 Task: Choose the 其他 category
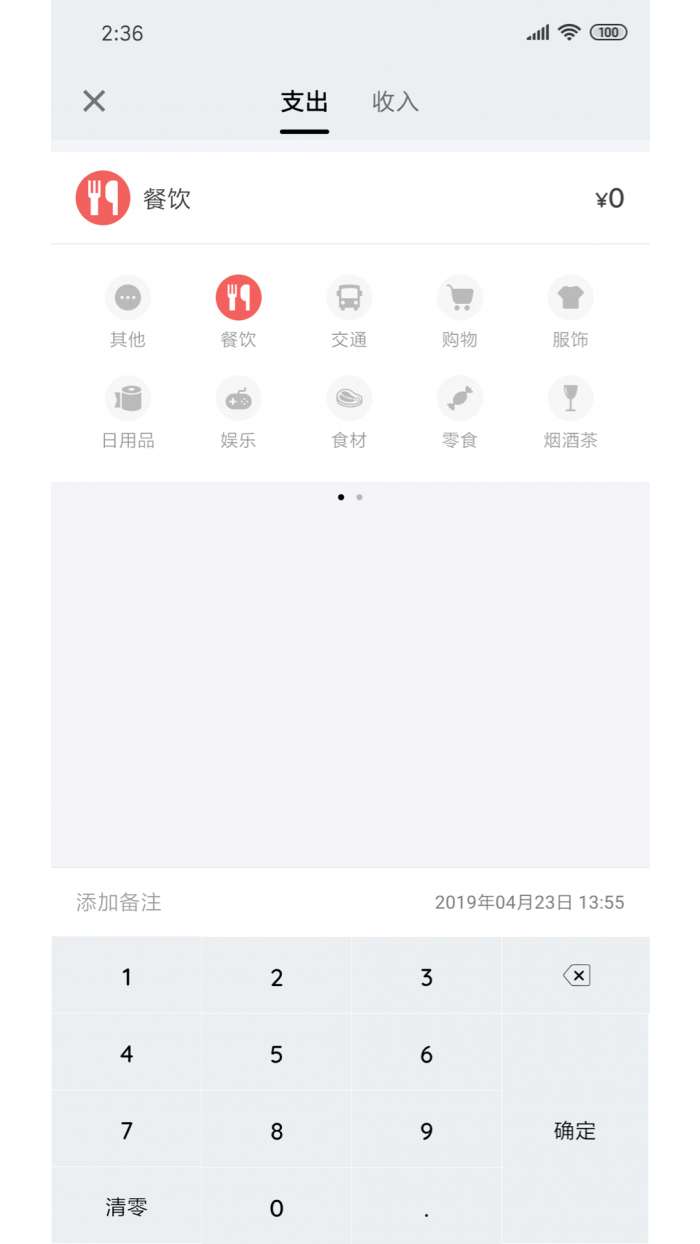pos(128,298)
